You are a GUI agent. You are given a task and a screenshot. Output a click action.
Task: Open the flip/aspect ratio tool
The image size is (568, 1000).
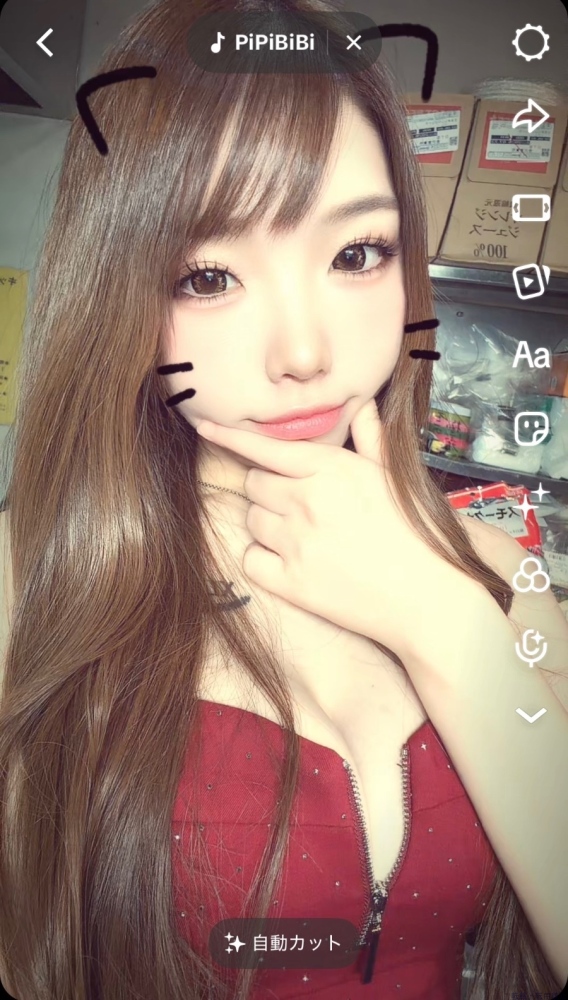tap(531, 208)
